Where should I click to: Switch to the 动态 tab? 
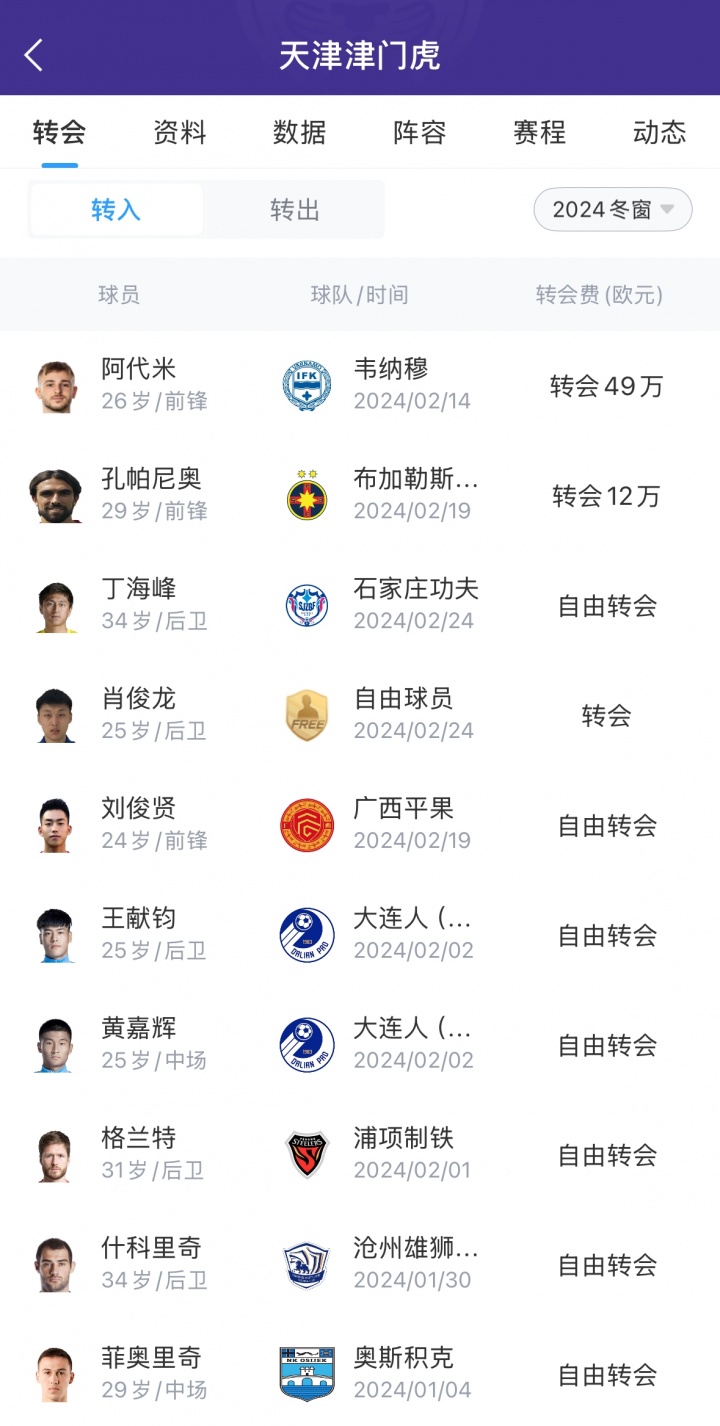[659, 132]
